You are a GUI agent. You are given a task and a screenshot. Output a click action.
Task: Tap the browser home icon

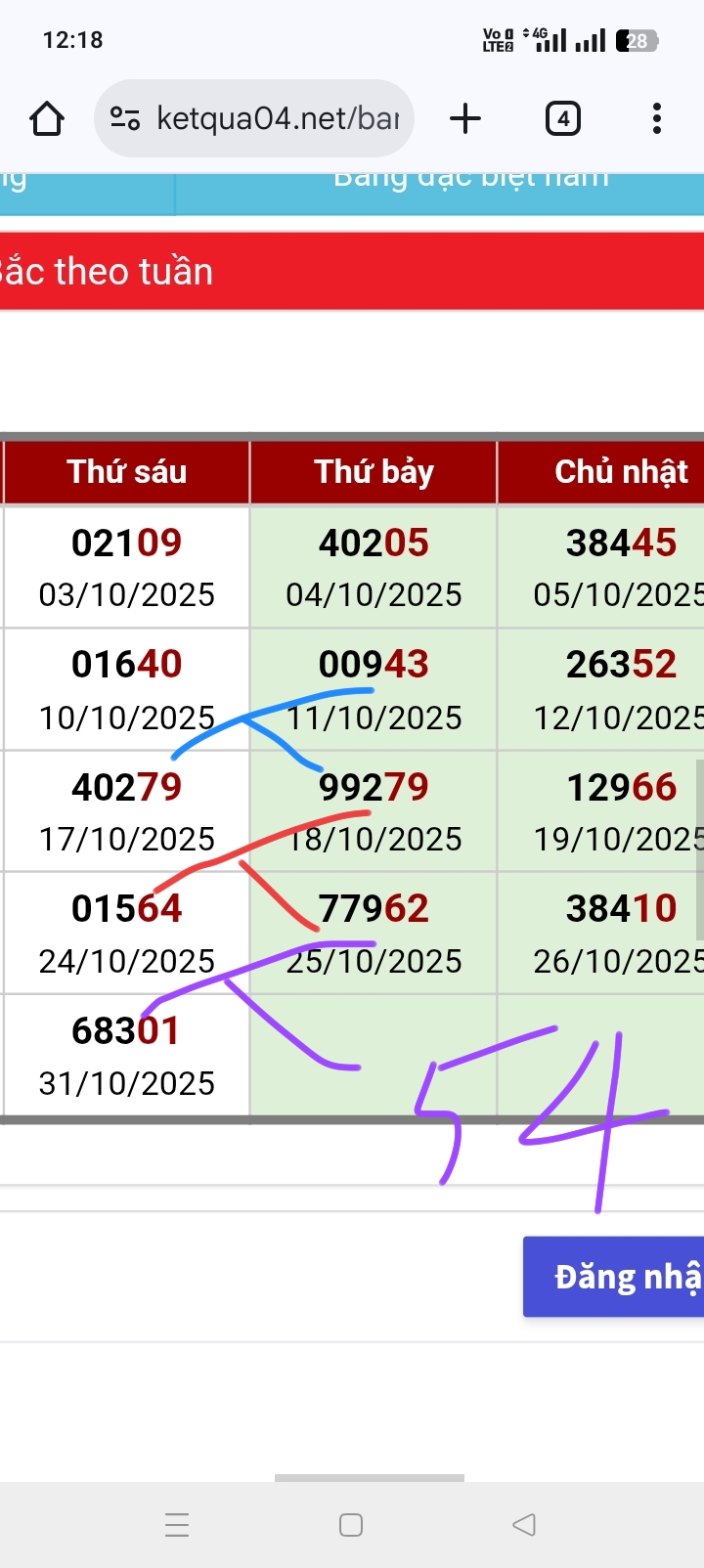(x=46, y=119)
